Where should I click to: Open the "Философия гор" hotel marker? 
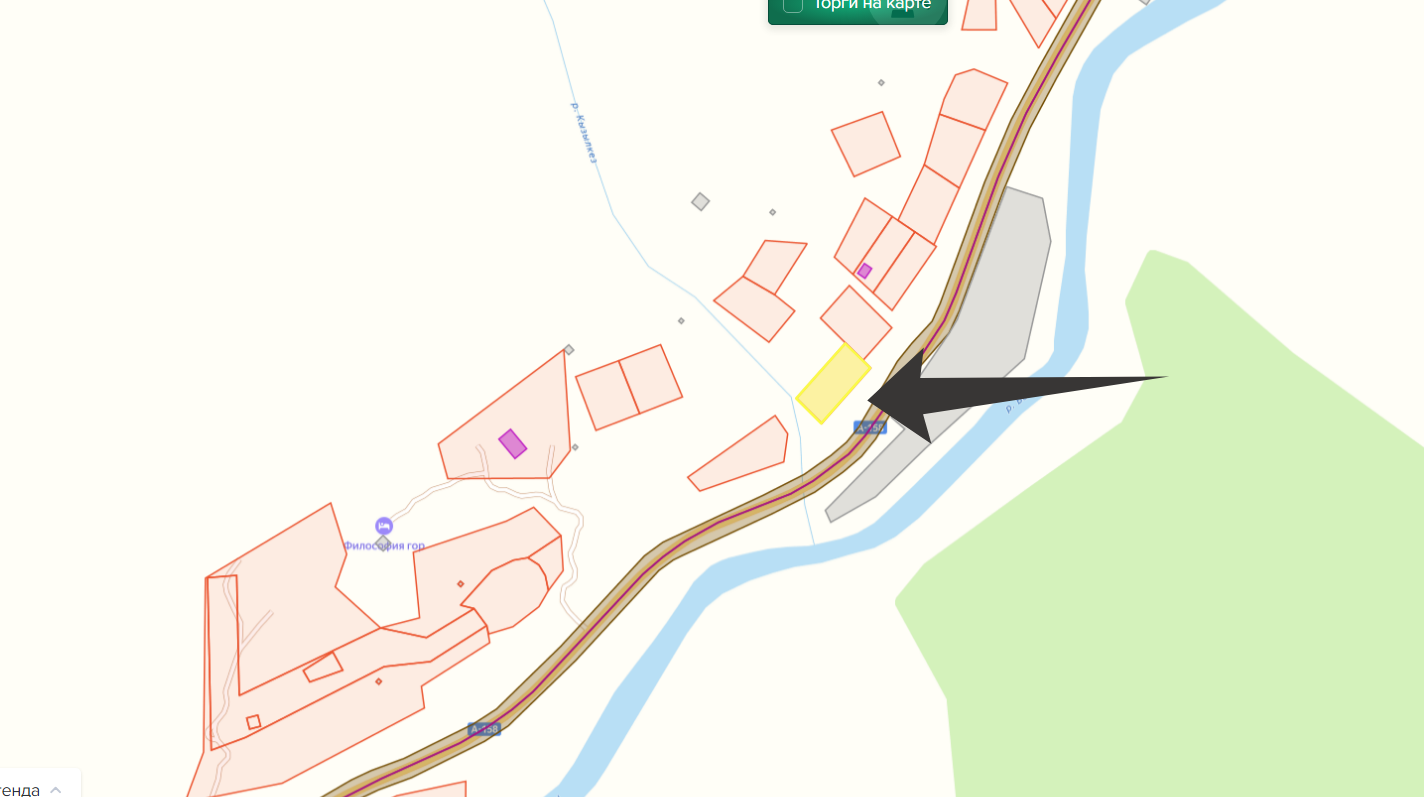384,525
